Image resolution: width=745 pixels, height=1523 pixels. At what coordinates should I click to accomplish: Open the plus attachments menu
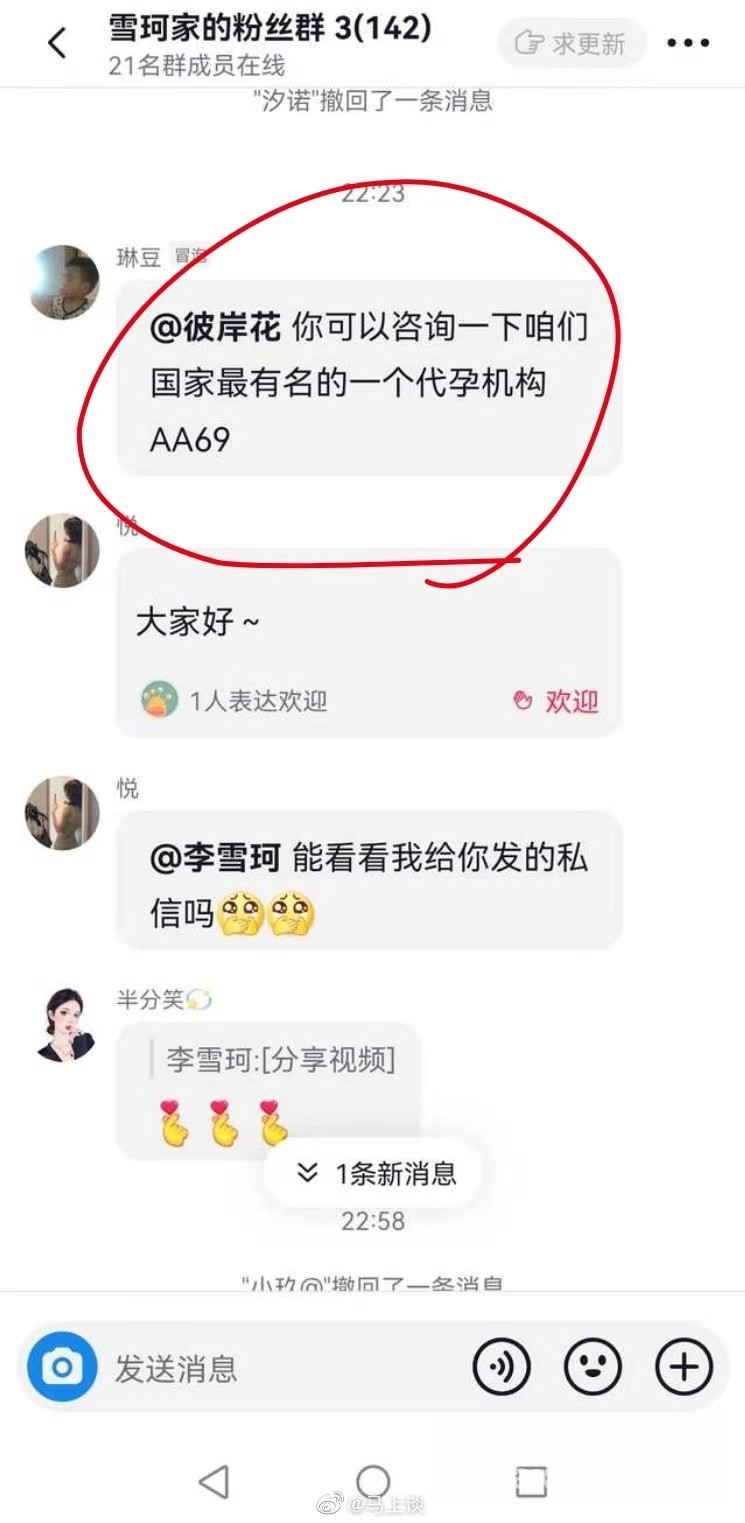tap(684, 1367)
